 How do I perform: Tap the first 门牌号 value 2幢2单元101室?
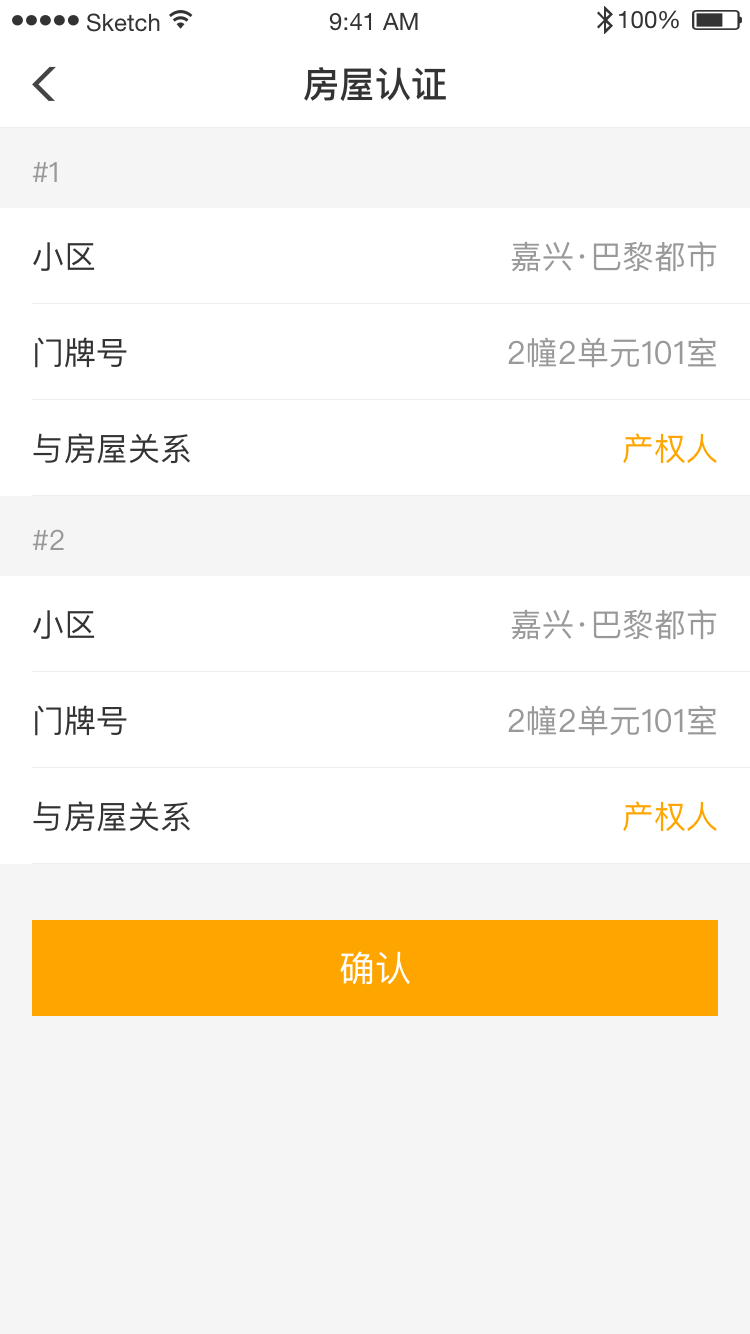[x=613, y=354]
